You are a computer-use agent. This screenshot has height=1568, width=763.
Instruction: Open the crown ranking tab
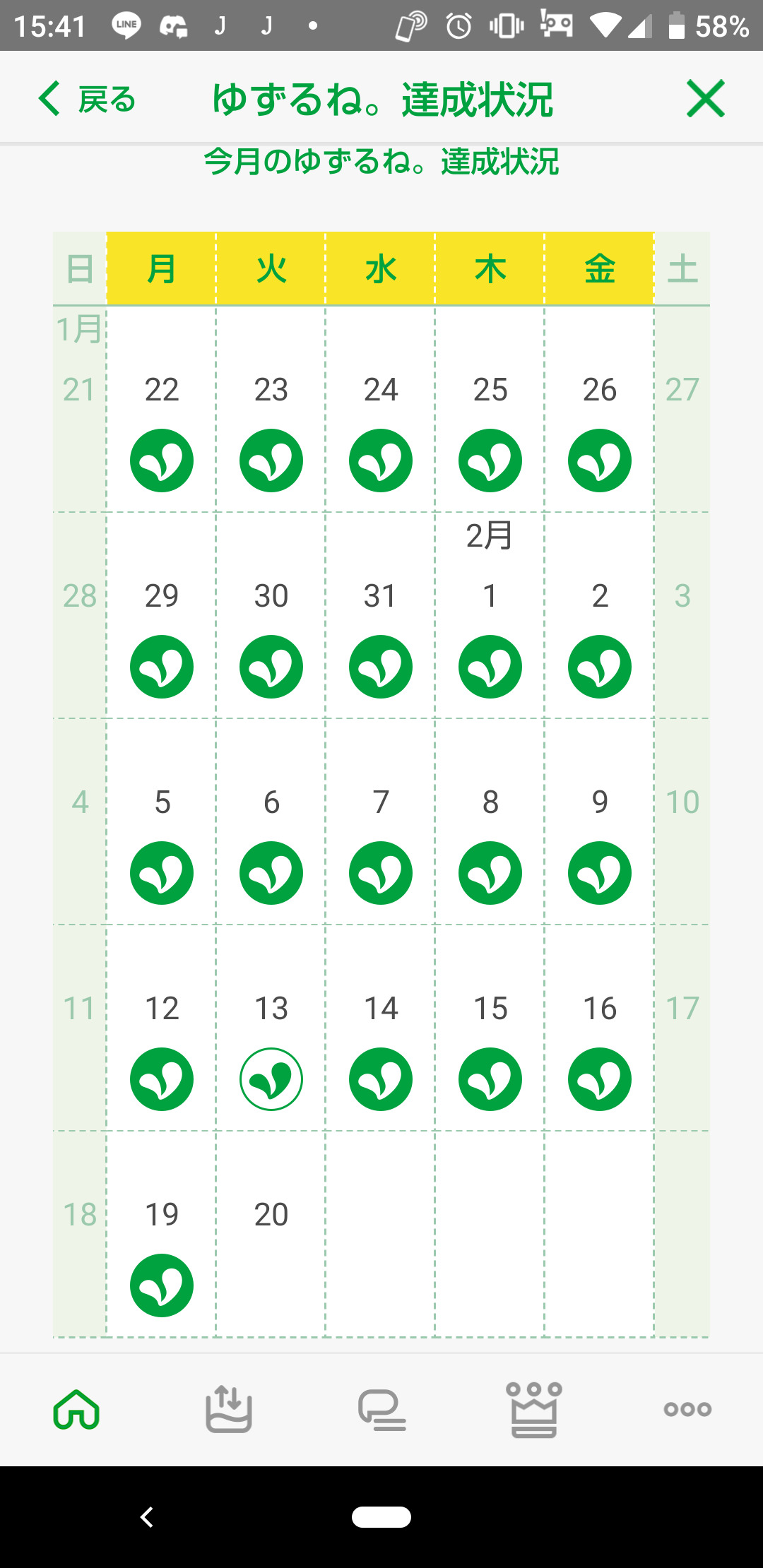(534, 1410)
